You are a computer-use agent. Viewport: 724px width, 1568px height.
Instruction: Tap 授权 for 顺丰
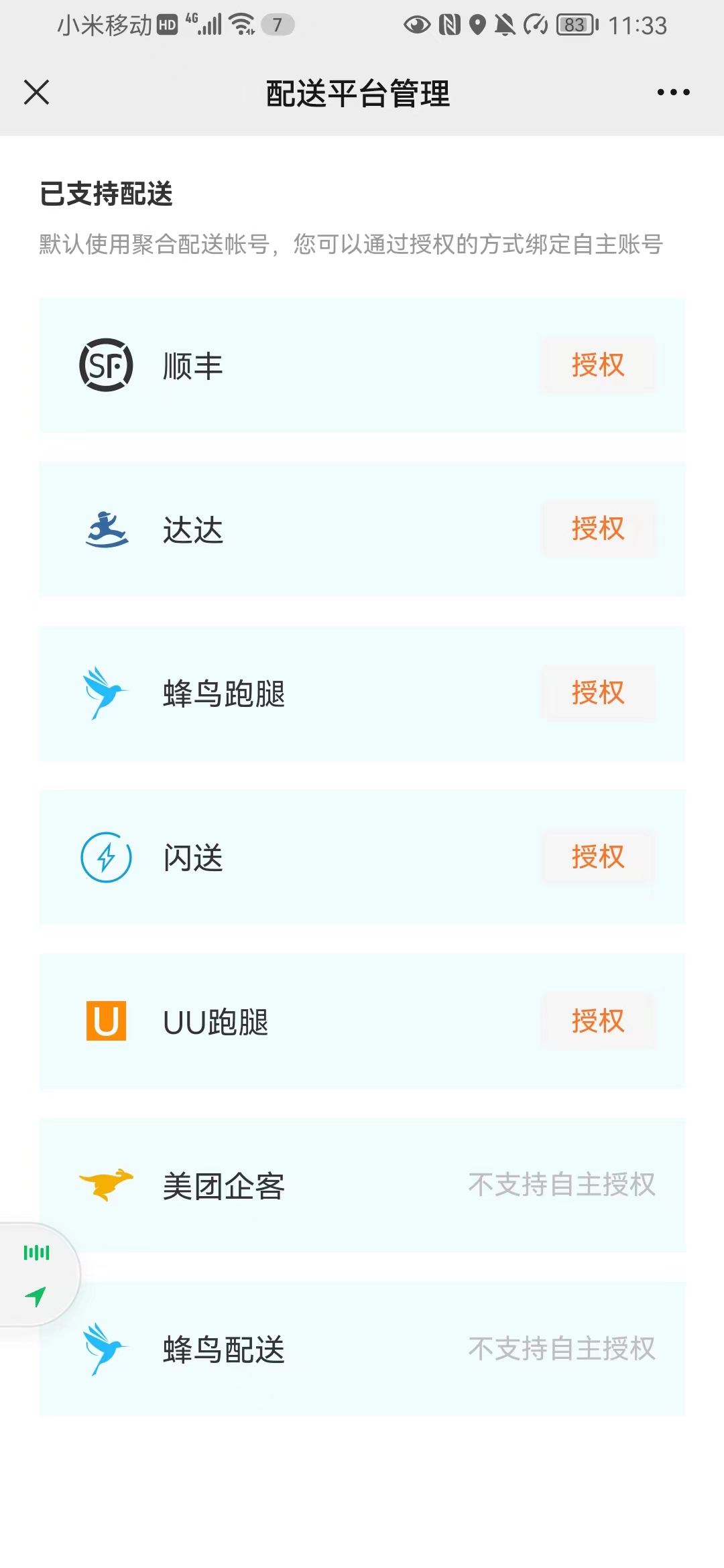point(598,365)
